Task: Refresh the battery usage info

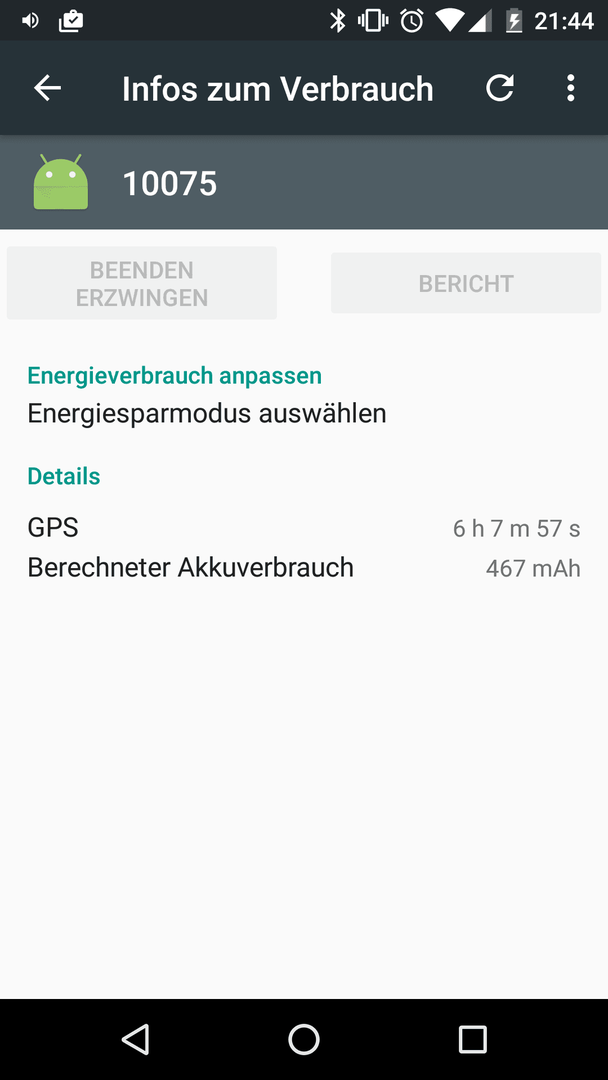Action: (500, 88)
